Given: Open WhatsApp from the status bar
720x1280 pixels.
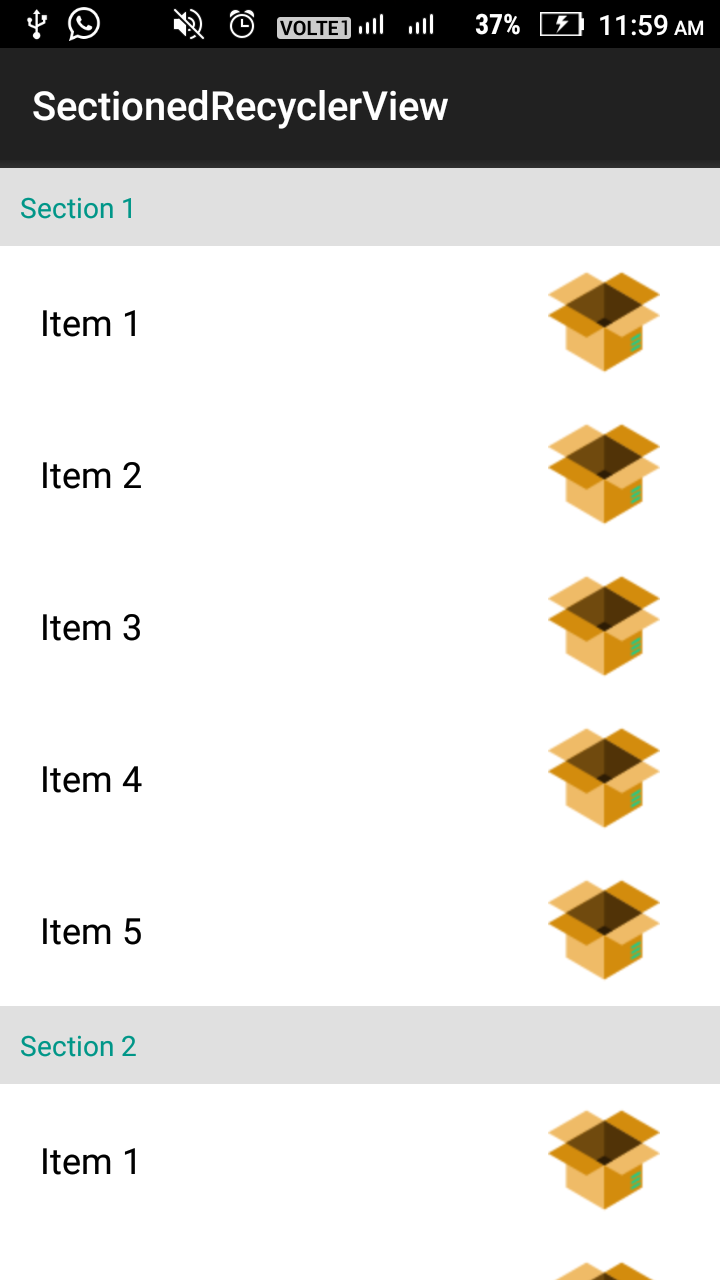Looking at the screenshot, I should pyautogui.click(x=82, y=24).
